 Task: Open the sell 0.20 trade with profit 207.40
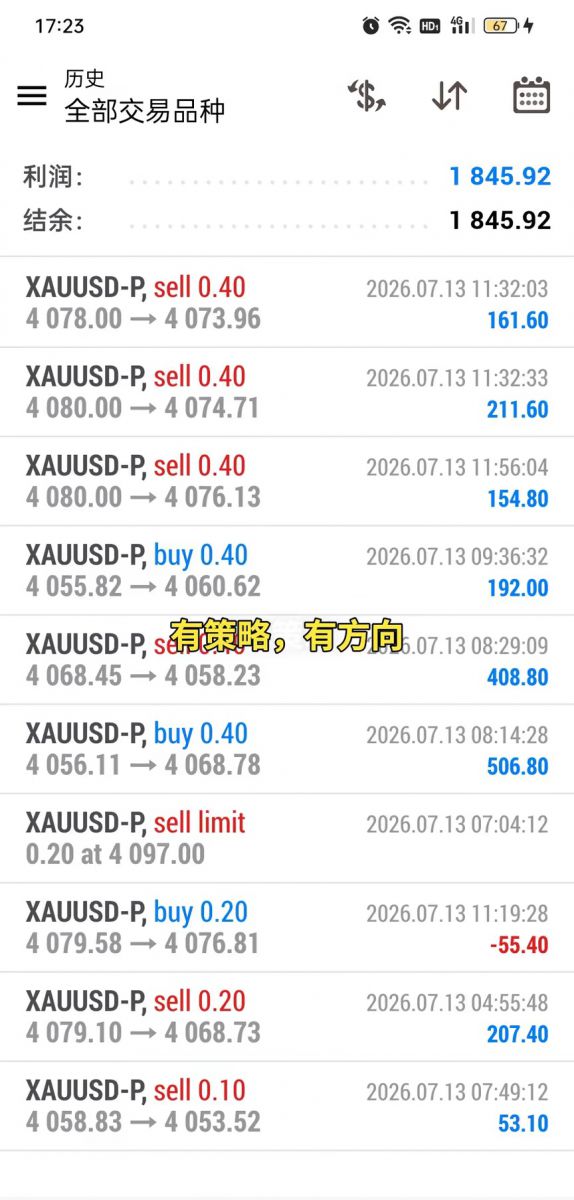pyautogui.click(x=287, y=1016)
